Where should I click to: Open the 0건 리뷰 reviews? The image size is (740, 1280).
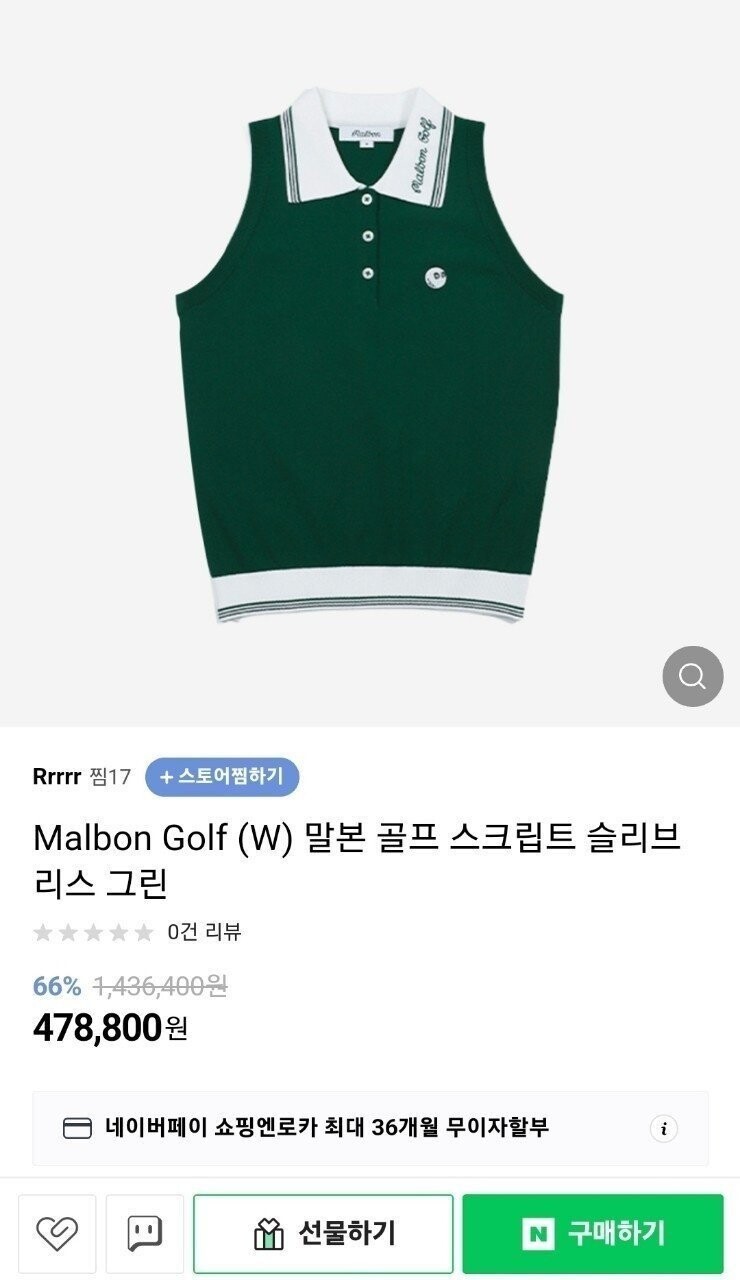[204, 932]
